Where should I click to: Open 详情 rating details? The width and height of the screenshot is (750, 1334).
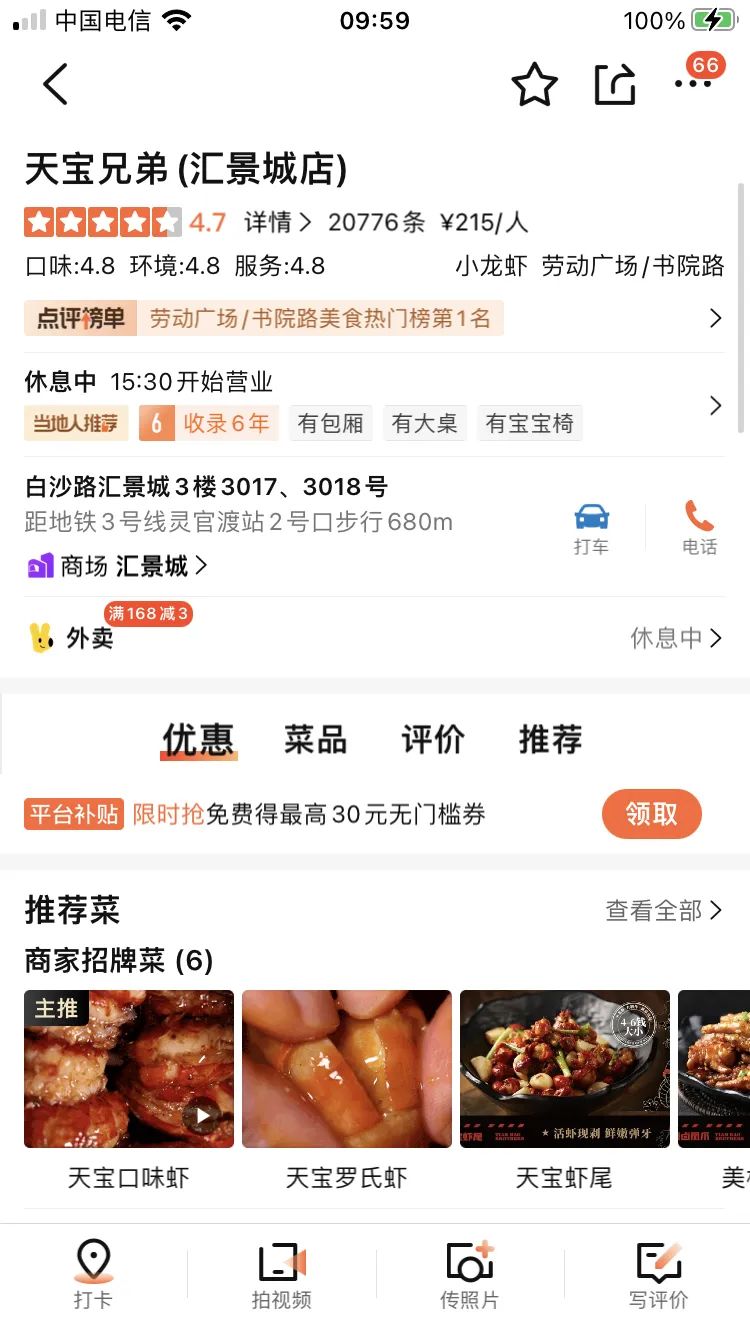(x=277, y=222)
